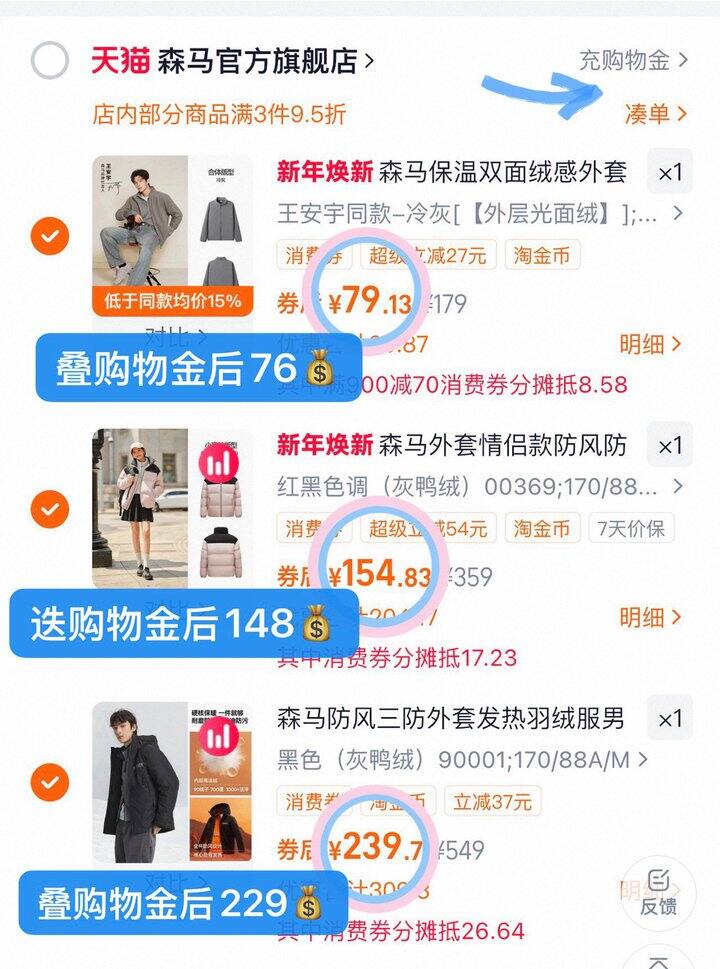Image resolution: width=720 pixels, height=969 pixels.
Task: View 明细 for the ¥154.83 jacket
Action: (650, 617)
